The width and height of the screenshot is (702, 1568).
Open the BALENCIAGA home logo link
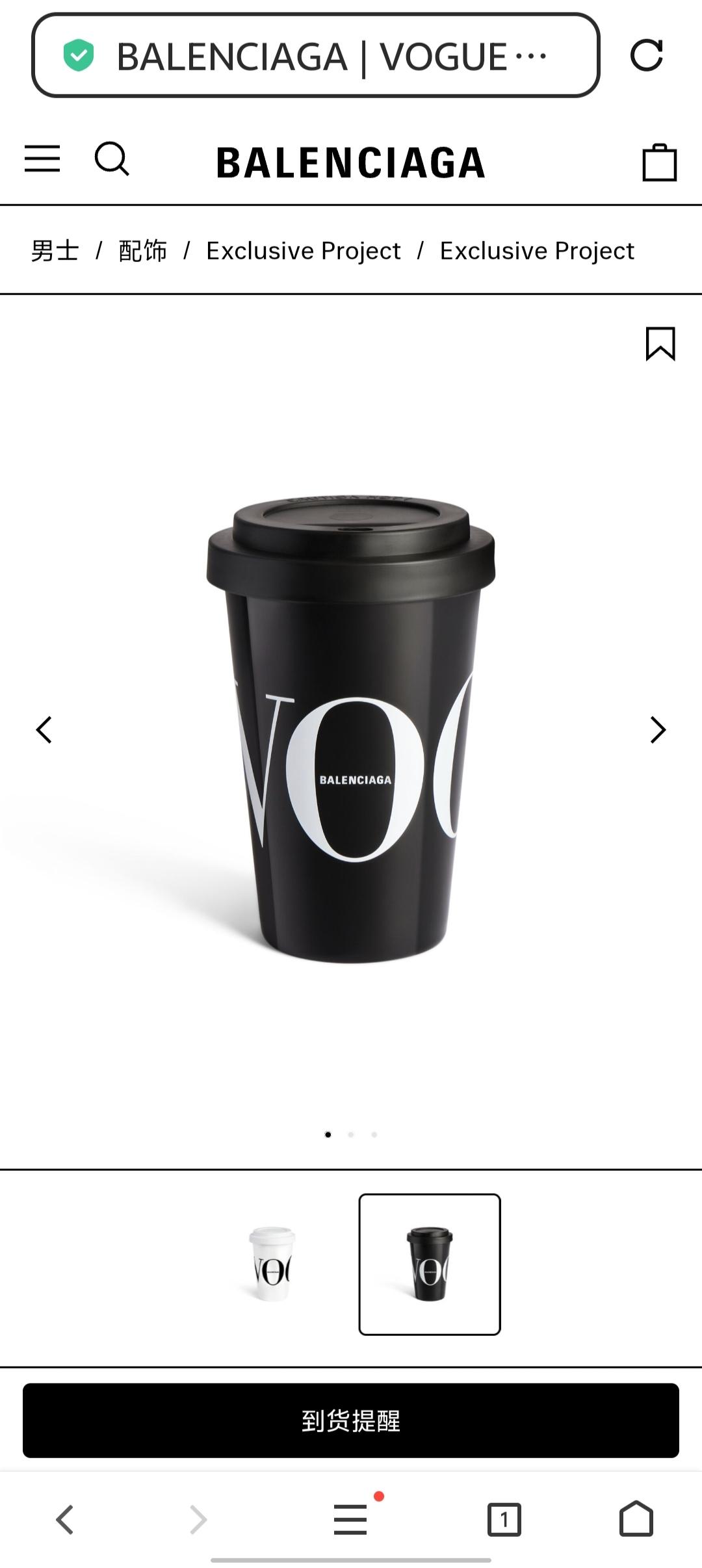tap(351, 163)
